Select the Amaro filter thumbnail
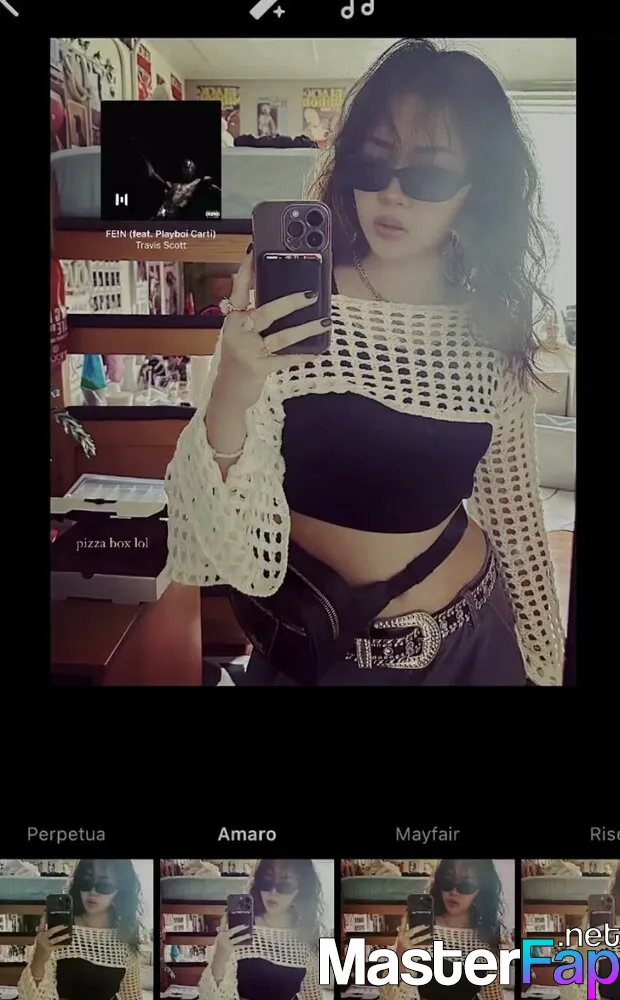The image size is (620, 1000). click(247, 929)
